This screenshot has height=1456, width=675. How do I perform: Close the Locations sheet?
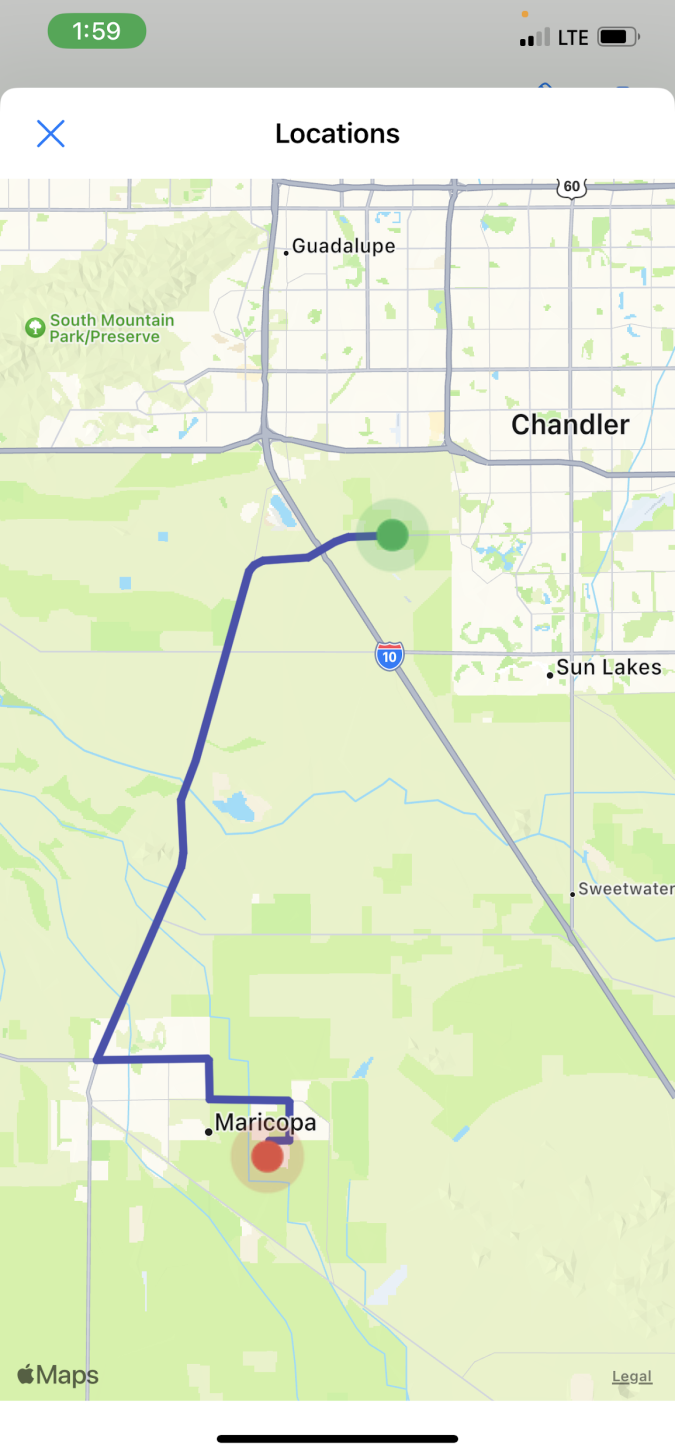click(x=50, y=134)
